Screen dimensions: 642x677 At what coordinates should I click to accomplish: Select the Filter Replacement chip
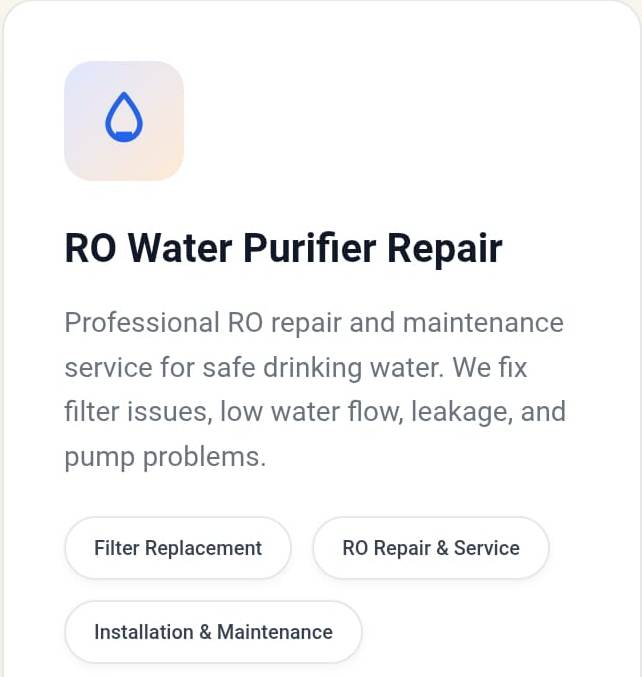(178, 548)
